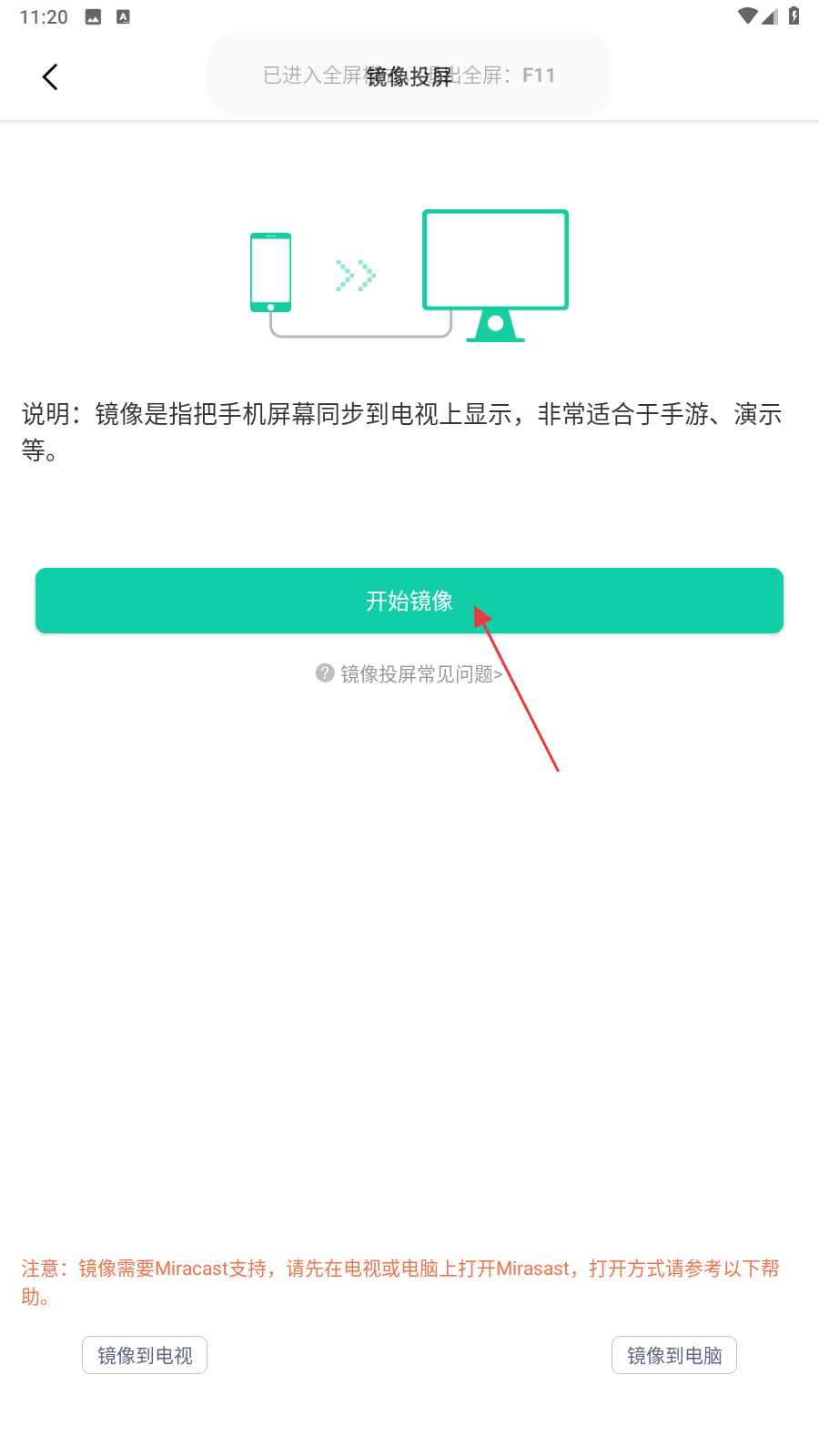
Task: Go back using the top-left arrow
Action: pyautogui.click(x=50, y=77)
